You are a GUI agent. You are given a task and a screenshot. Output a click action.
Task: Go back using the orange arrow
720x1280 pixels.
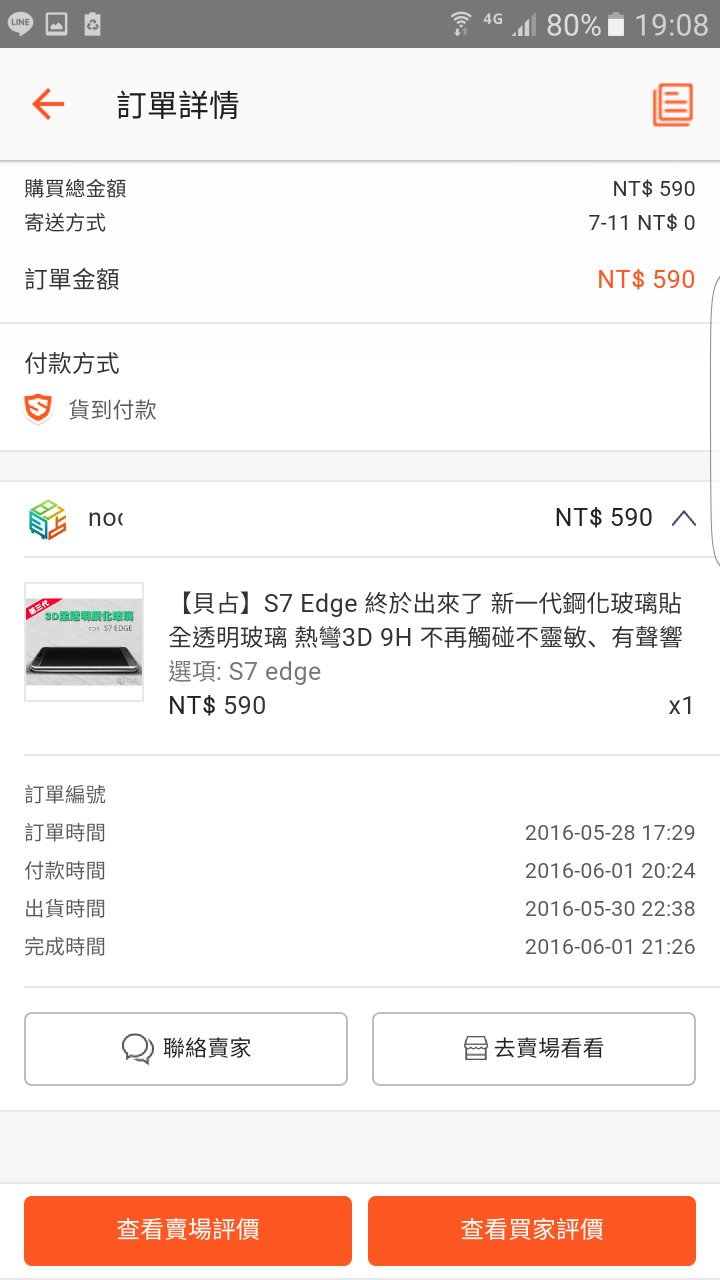tap(48, 104)
